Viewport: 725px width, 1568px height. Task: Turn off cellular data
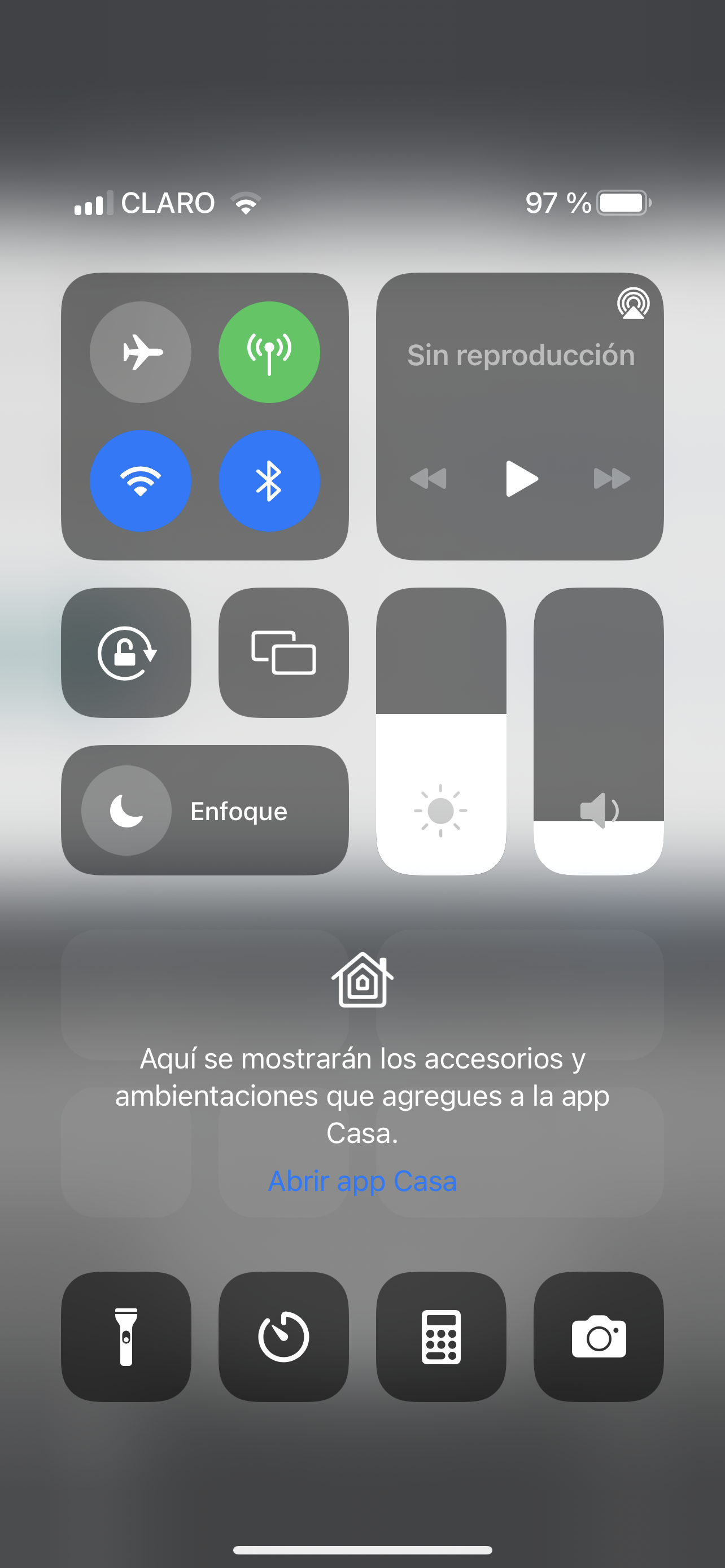(269, 352)
